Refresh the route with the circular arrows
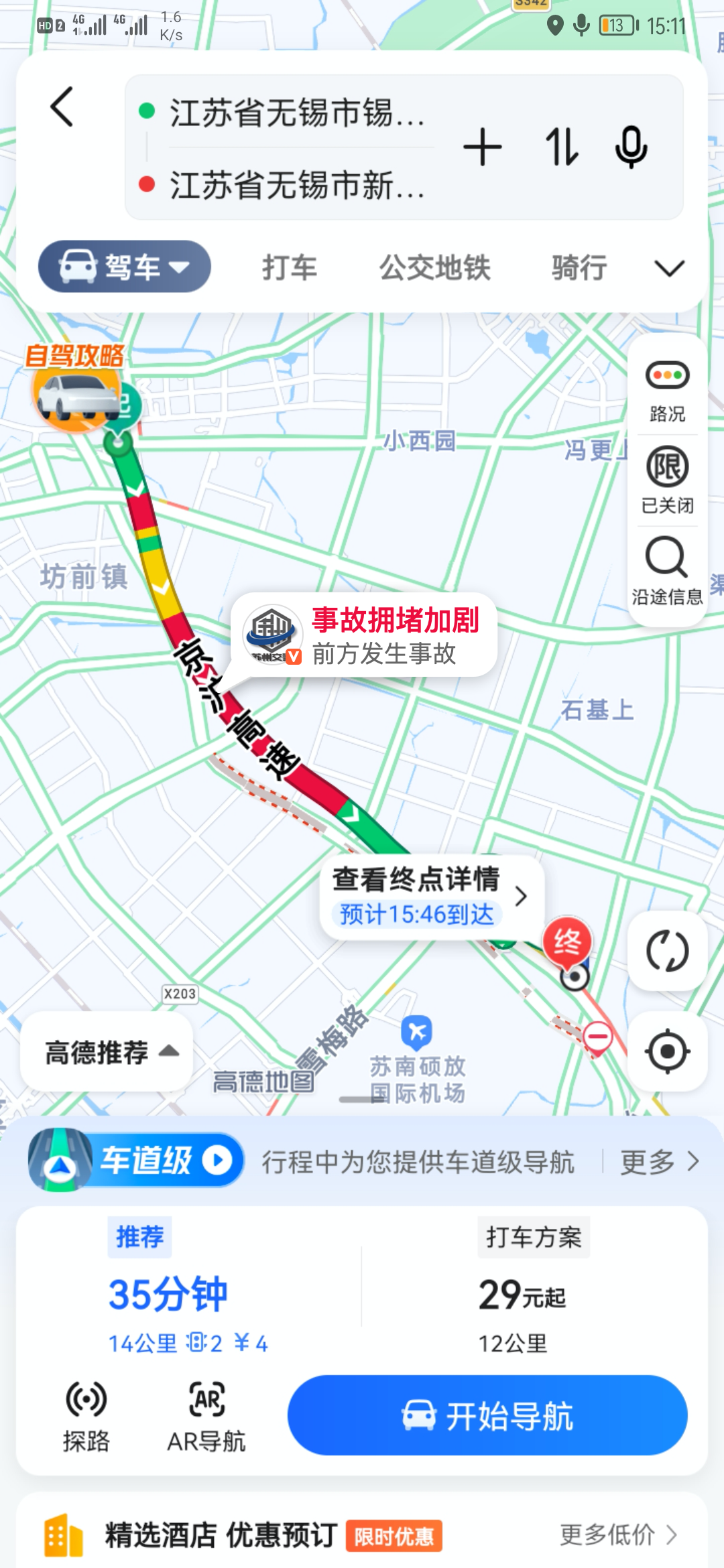This screenshot has height=1568, width=724. (x=667, y=950)
